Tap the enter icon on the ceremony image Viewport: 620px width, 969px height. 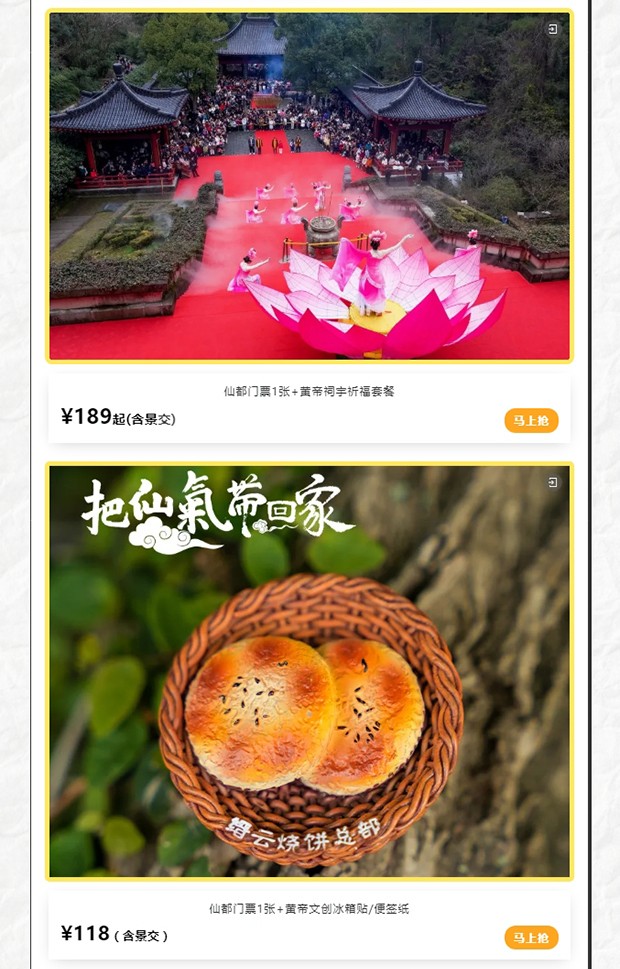coord(553,29)
